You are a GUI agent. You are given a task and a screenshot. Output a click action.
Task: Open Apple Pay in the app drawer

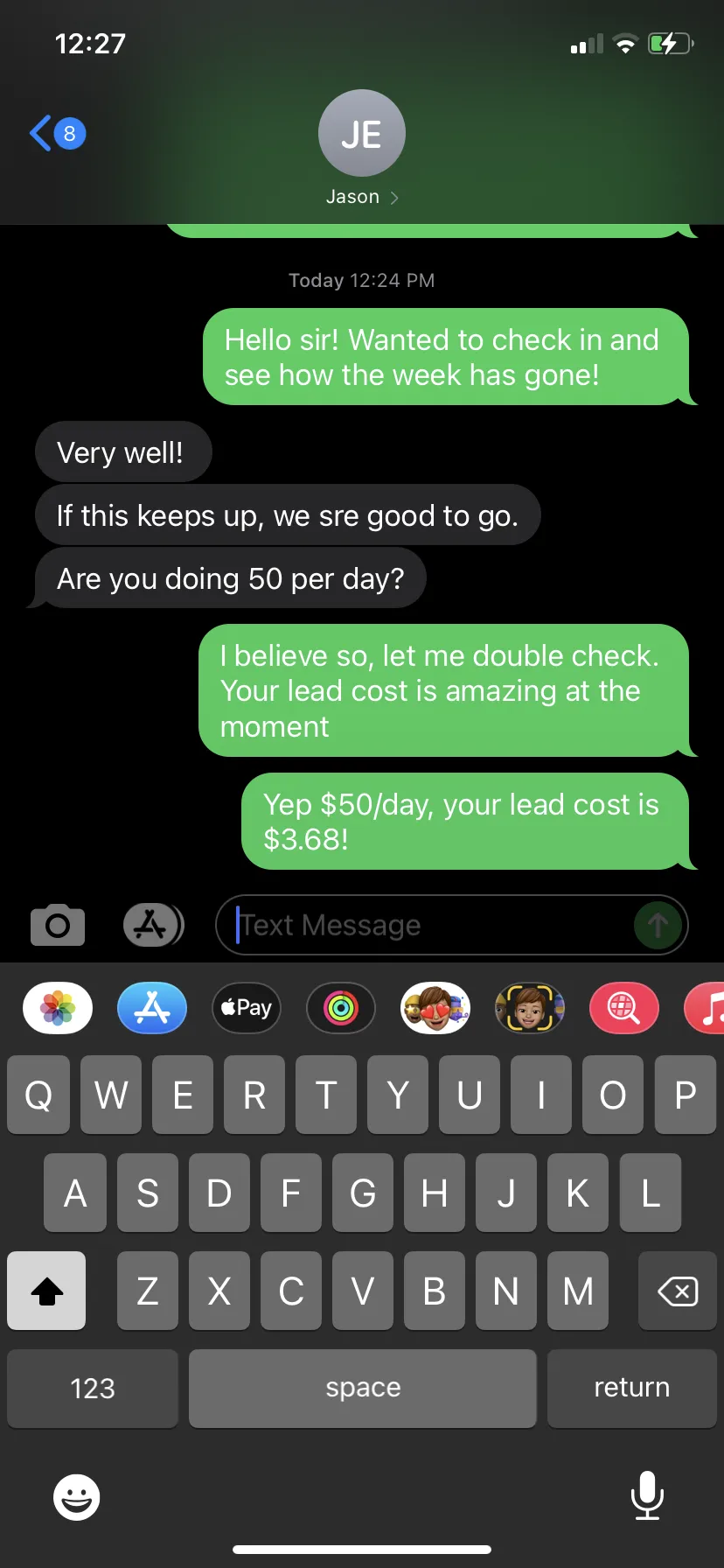tap(247, 1008)
